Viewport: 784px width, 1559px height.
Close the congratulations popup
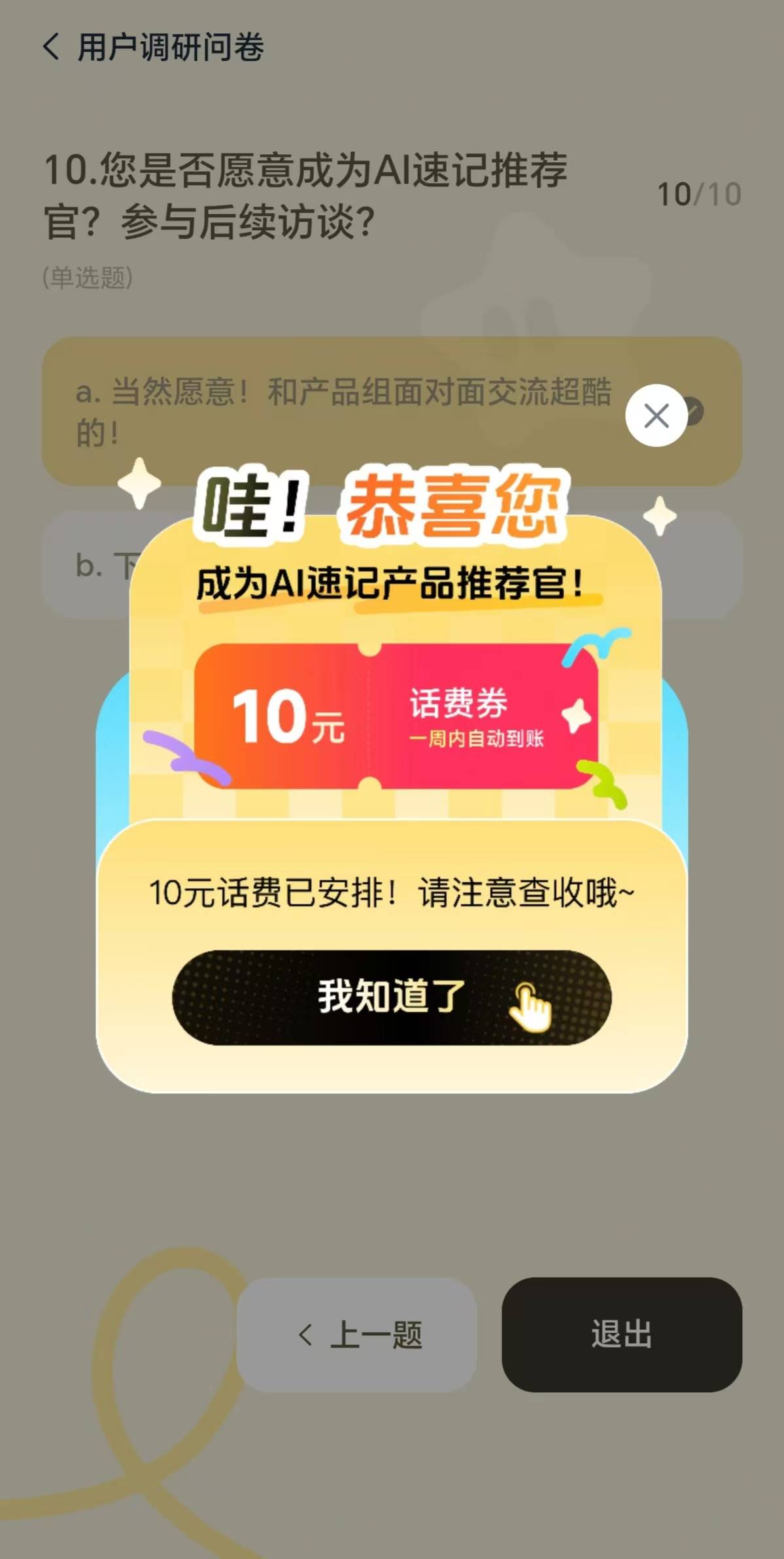click(x=656, y=415)
